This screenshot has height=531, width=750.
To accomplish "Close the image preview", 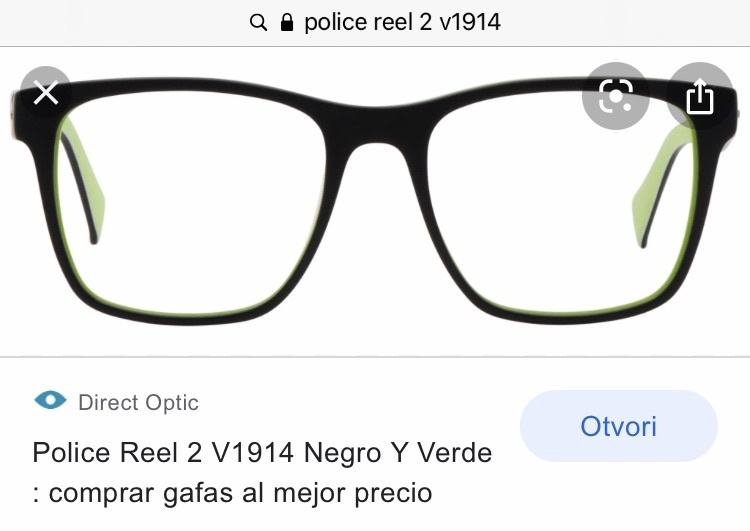I will pos(46,93).
